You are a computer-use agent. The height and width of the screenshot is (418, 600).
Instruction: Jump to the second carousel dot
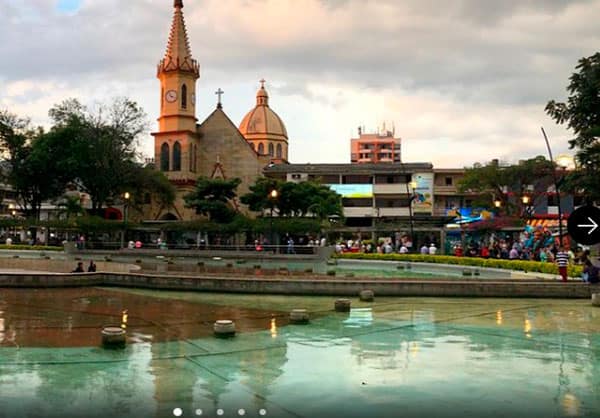click(199, 411)
